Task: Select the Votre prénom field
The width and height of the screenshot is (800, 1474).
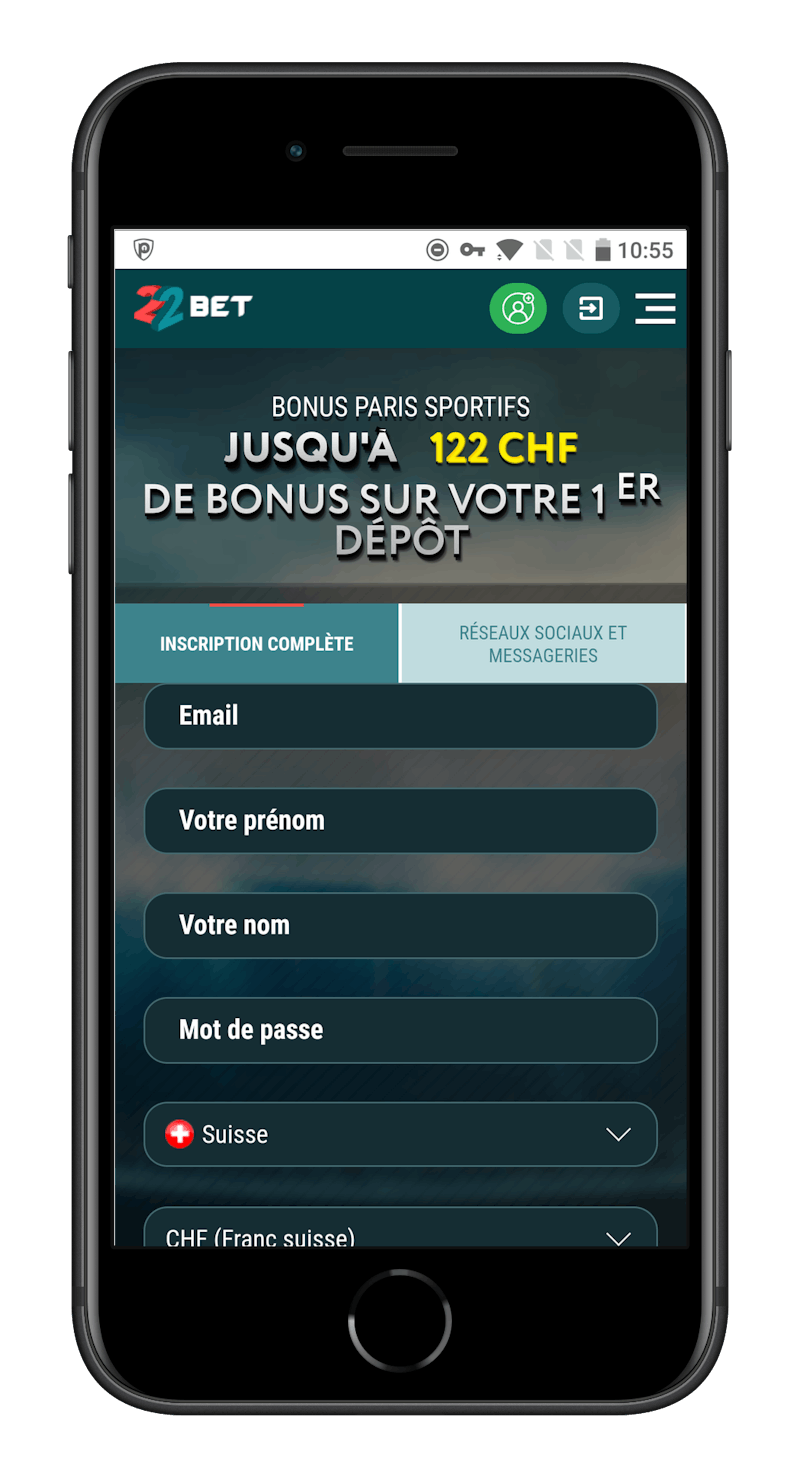Action: [x=400, y=821]
